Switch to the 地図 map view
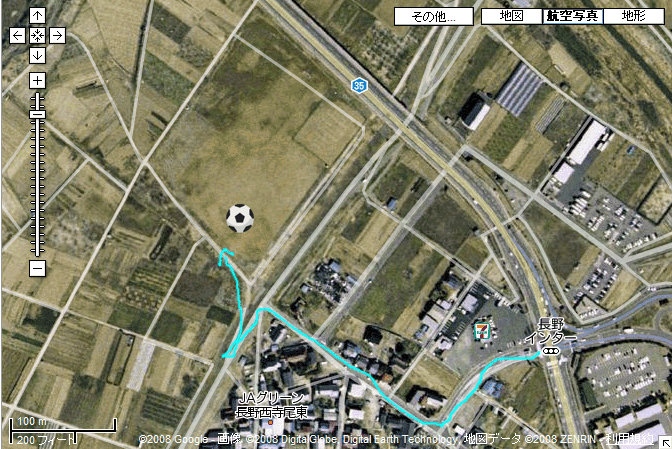The height and width of the screenshot is (449, 672). (511, 16)
